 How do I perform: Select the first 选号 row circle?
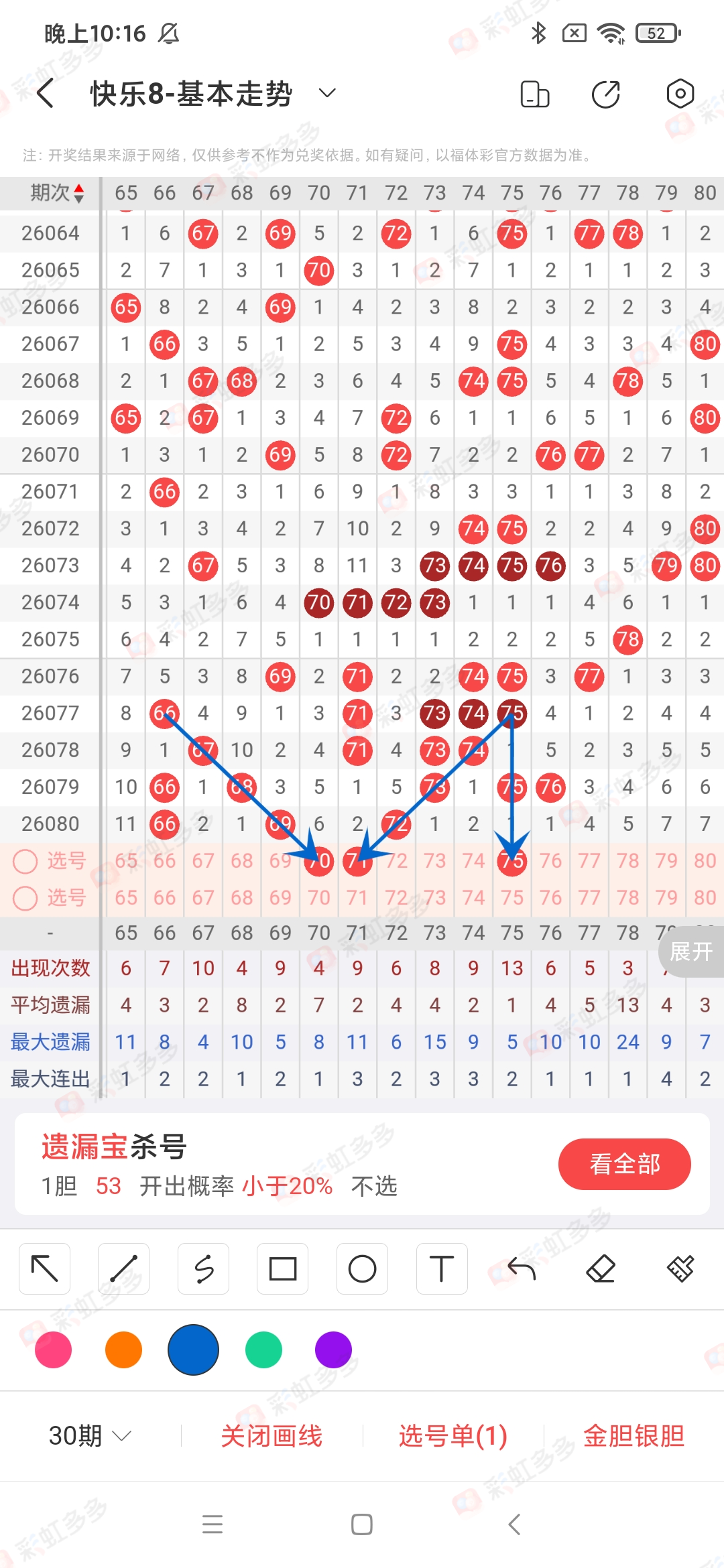click(25, 862)
